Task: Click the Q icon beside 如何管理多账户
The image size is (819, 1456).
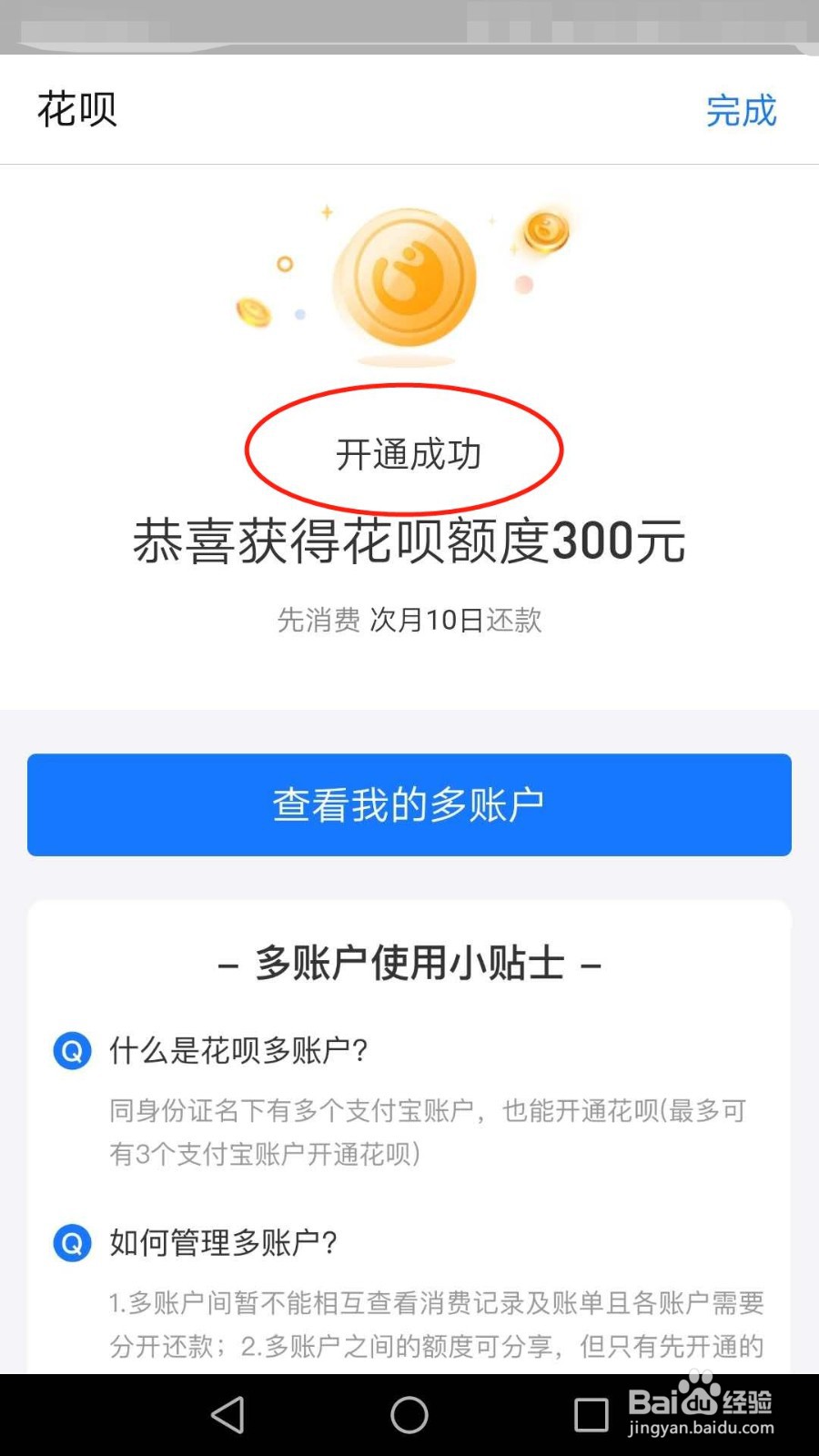Action: coord(72,1242)
